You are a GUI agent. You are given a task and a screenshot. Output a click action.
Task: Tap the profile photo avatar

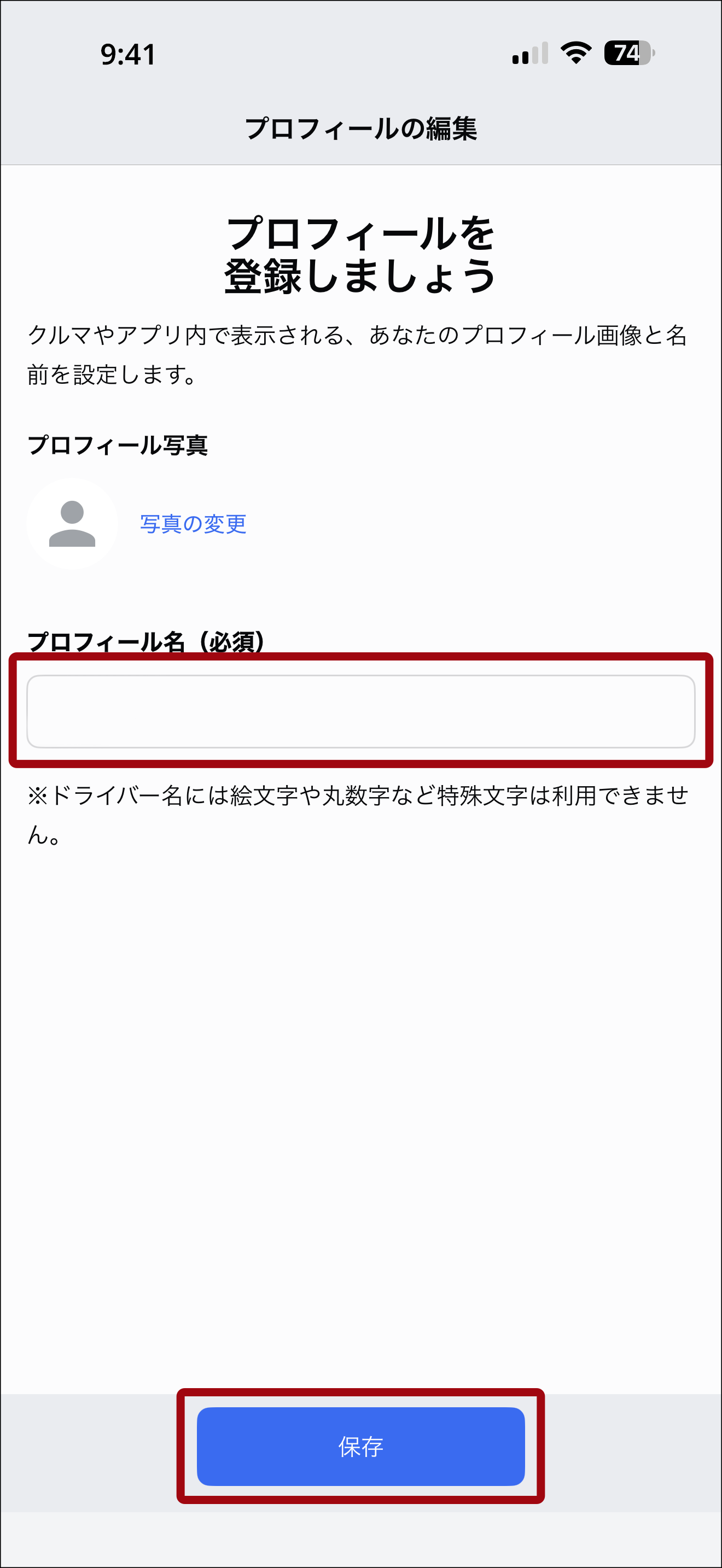72,523
